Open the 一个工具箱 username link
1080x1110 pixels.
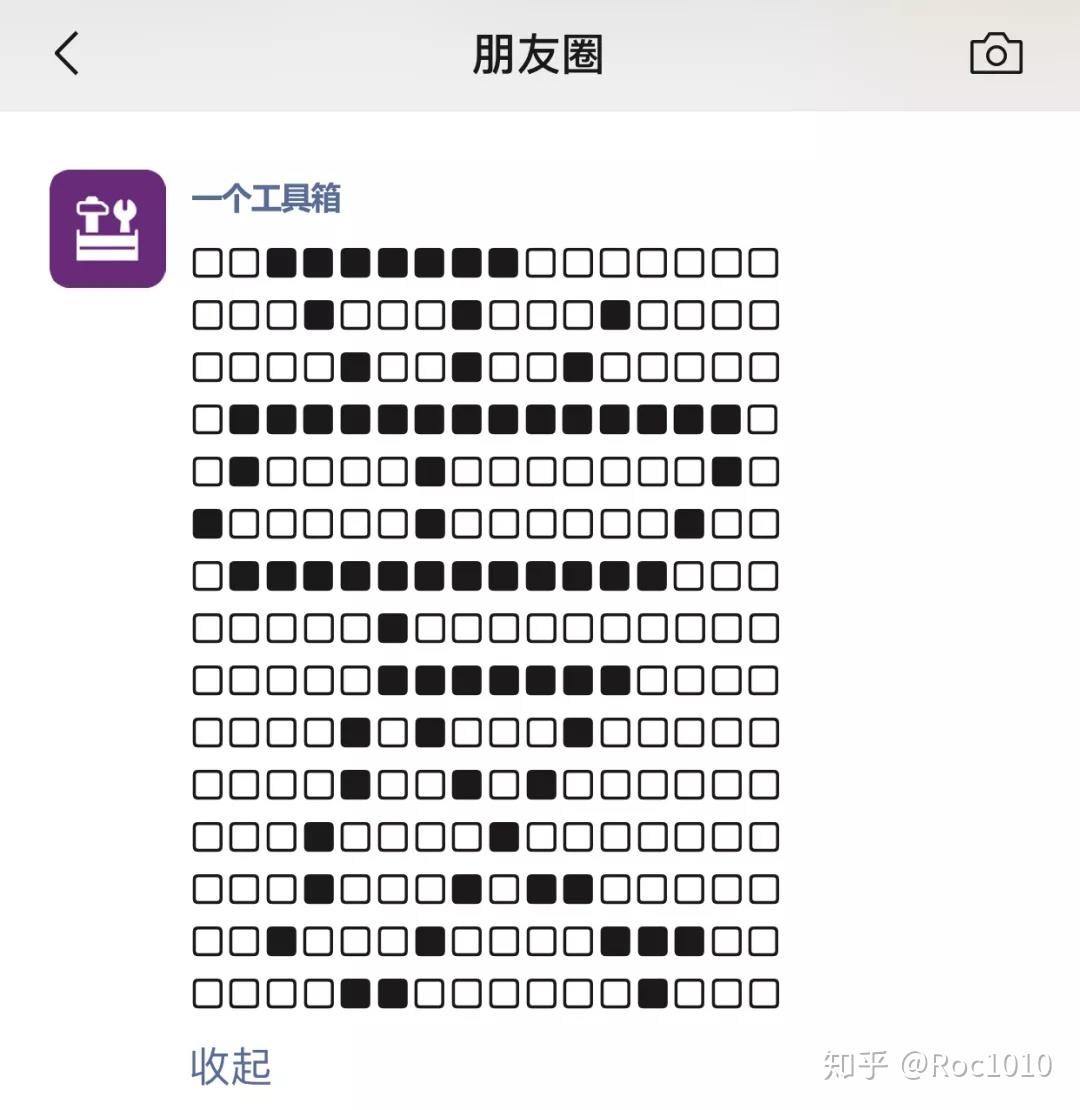[266, 198]
